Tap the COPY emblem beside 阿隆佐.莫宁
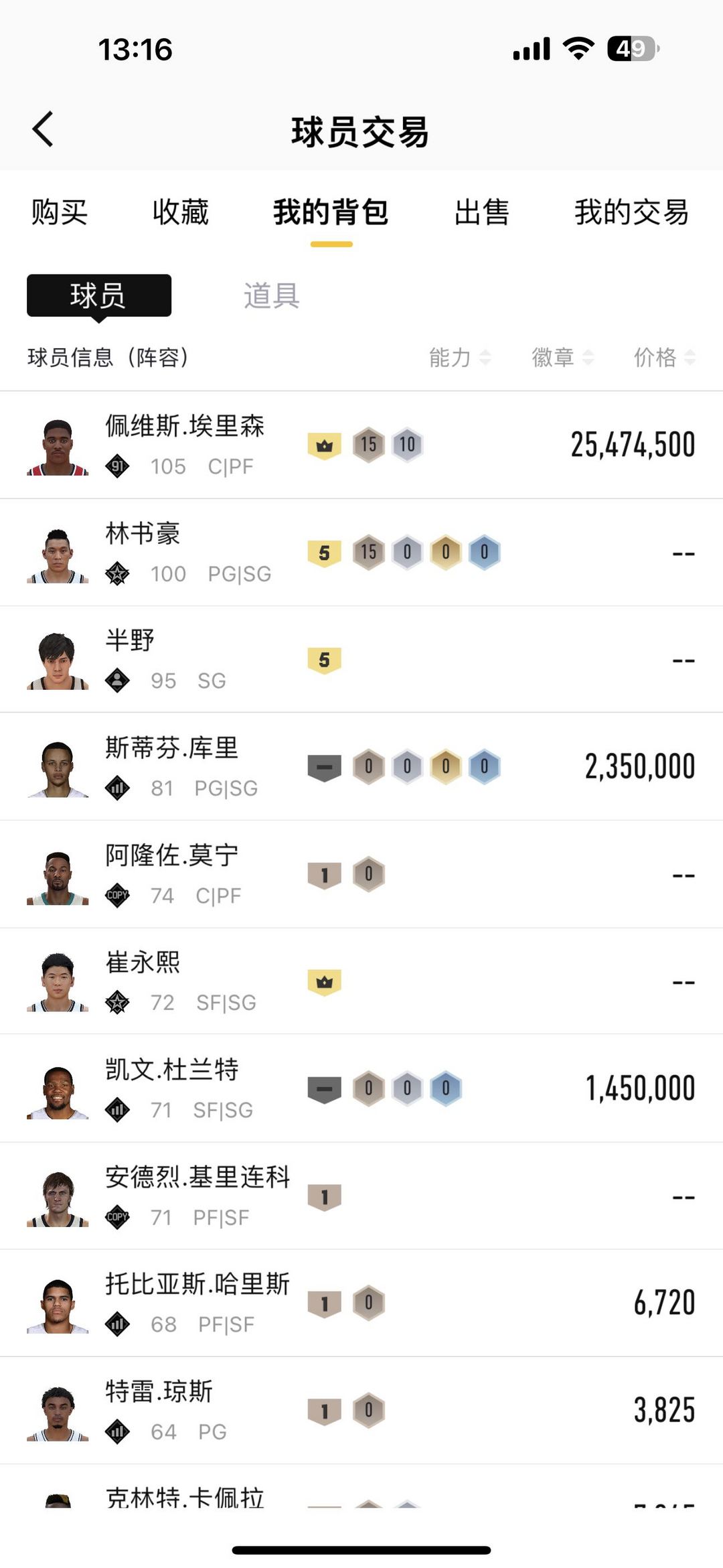Image resolution: width=723 pixels, height=1568 pixels. point(118,896)
